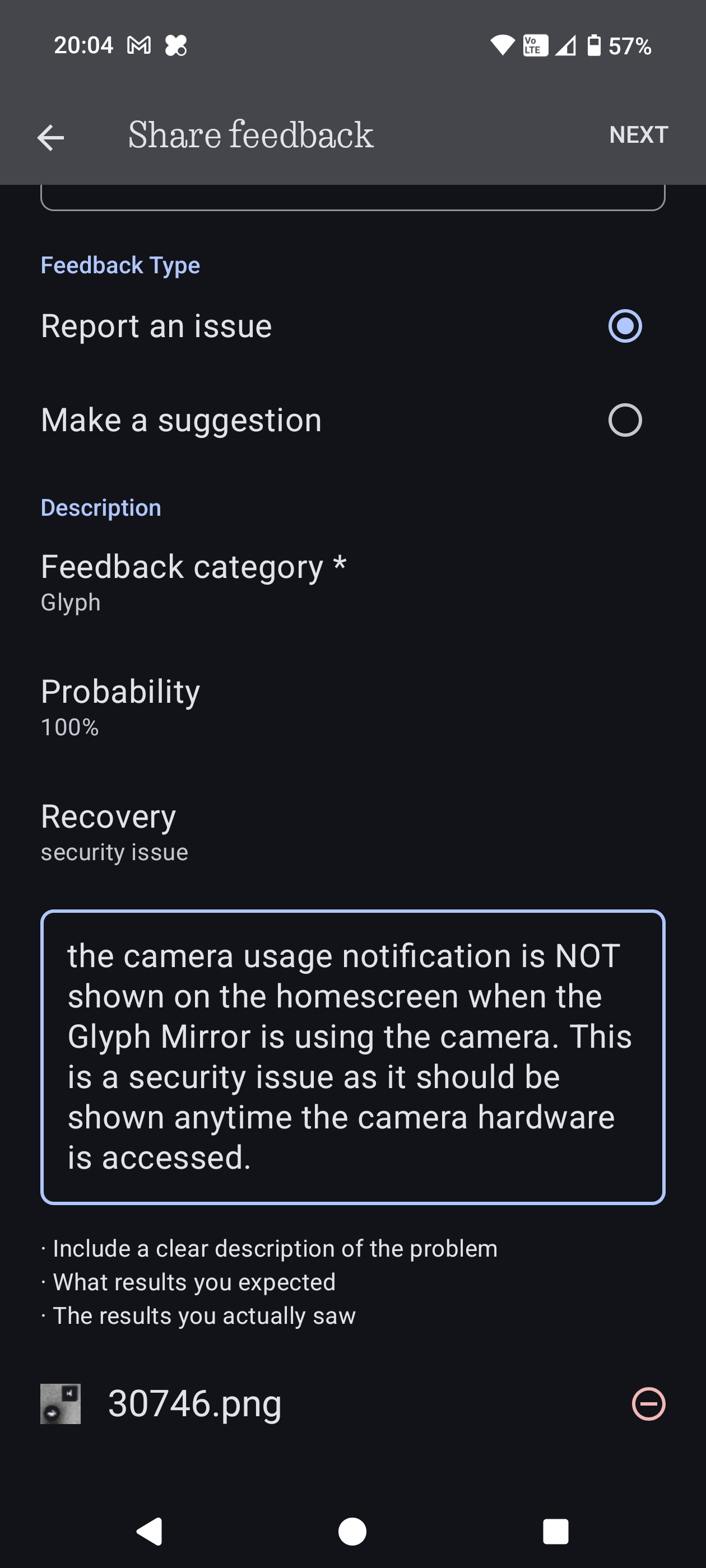The height and width of the screenshot is (1568, 706).
Task: Go back from Share feedback
Action: (50, 136)
